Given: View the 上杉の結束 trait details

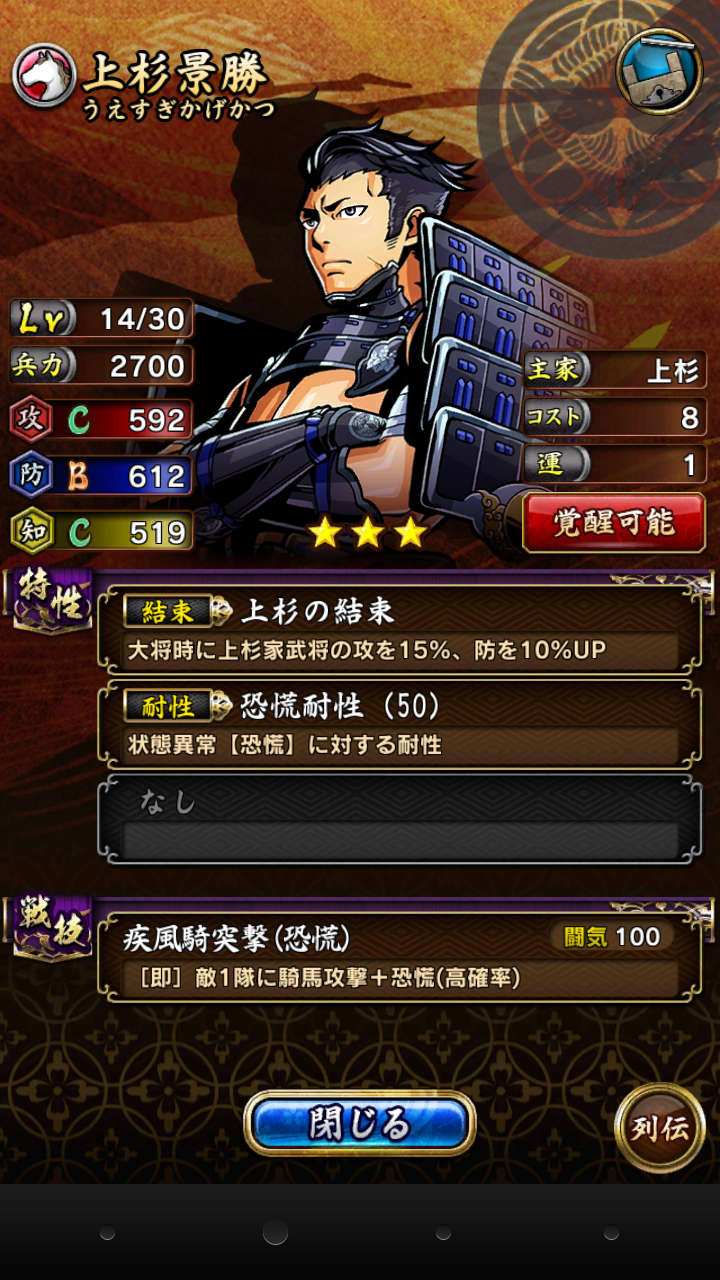Looking at the screenshot, I should coord(402,630).
